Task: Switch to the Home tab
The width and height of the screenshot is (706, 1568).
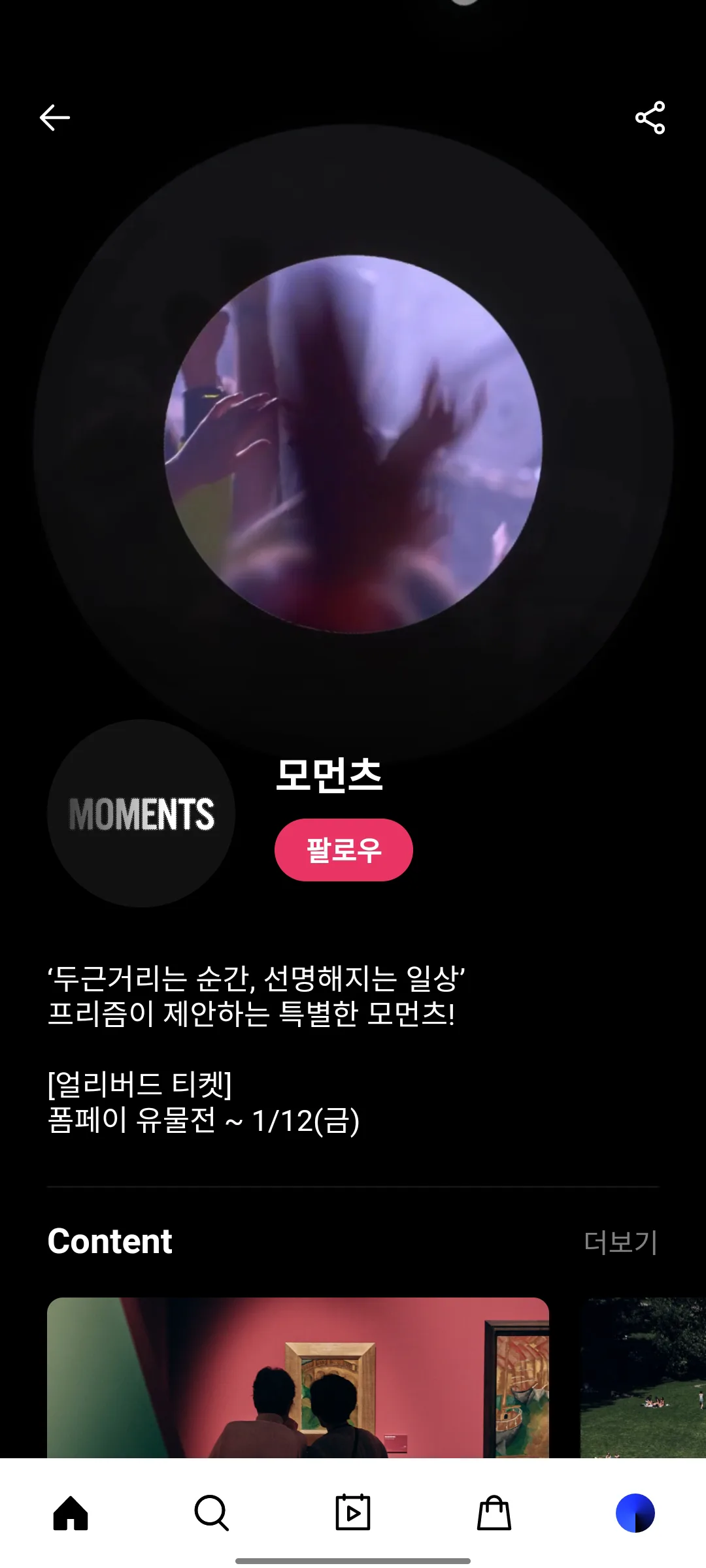Action: click(x=71, y=1512)
